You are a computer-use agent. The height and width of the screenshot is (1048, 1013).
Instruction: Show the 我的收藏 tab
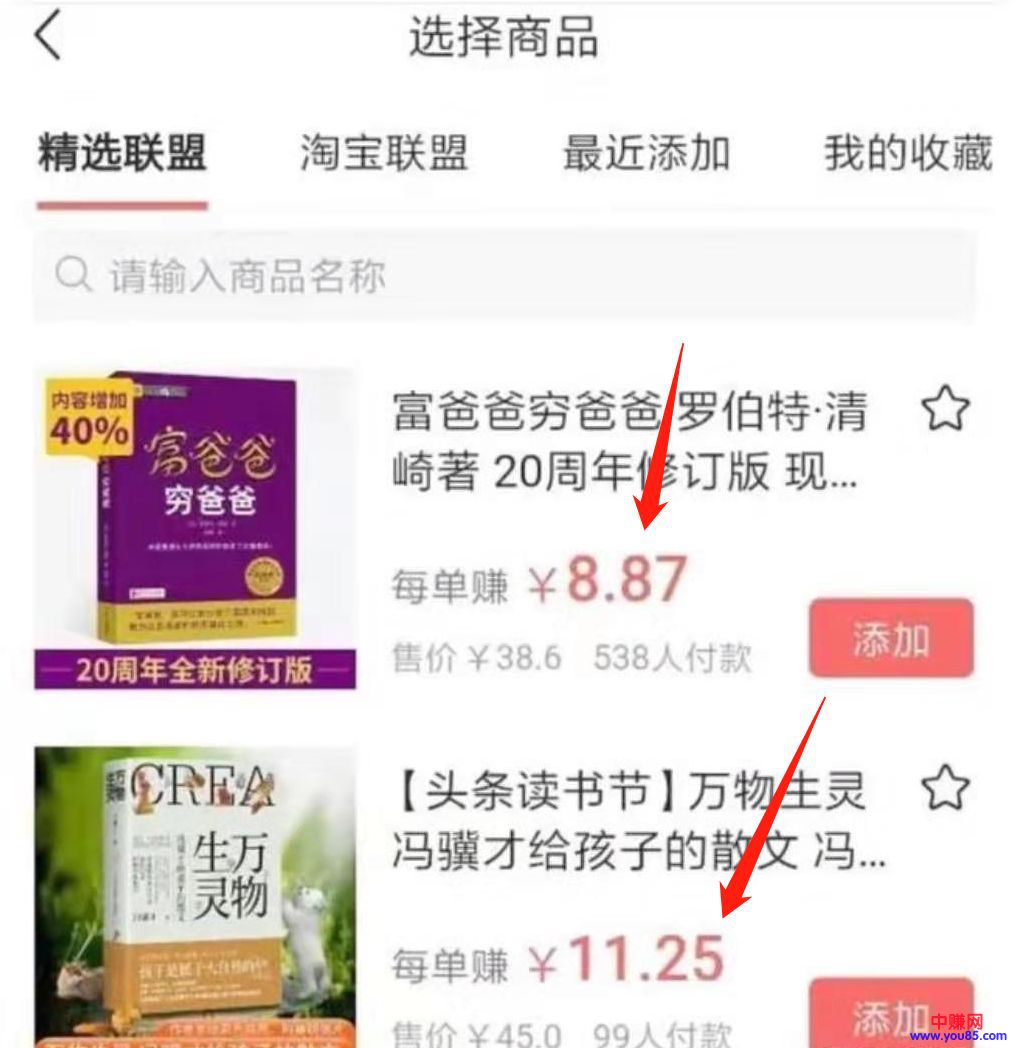point(907,154)
